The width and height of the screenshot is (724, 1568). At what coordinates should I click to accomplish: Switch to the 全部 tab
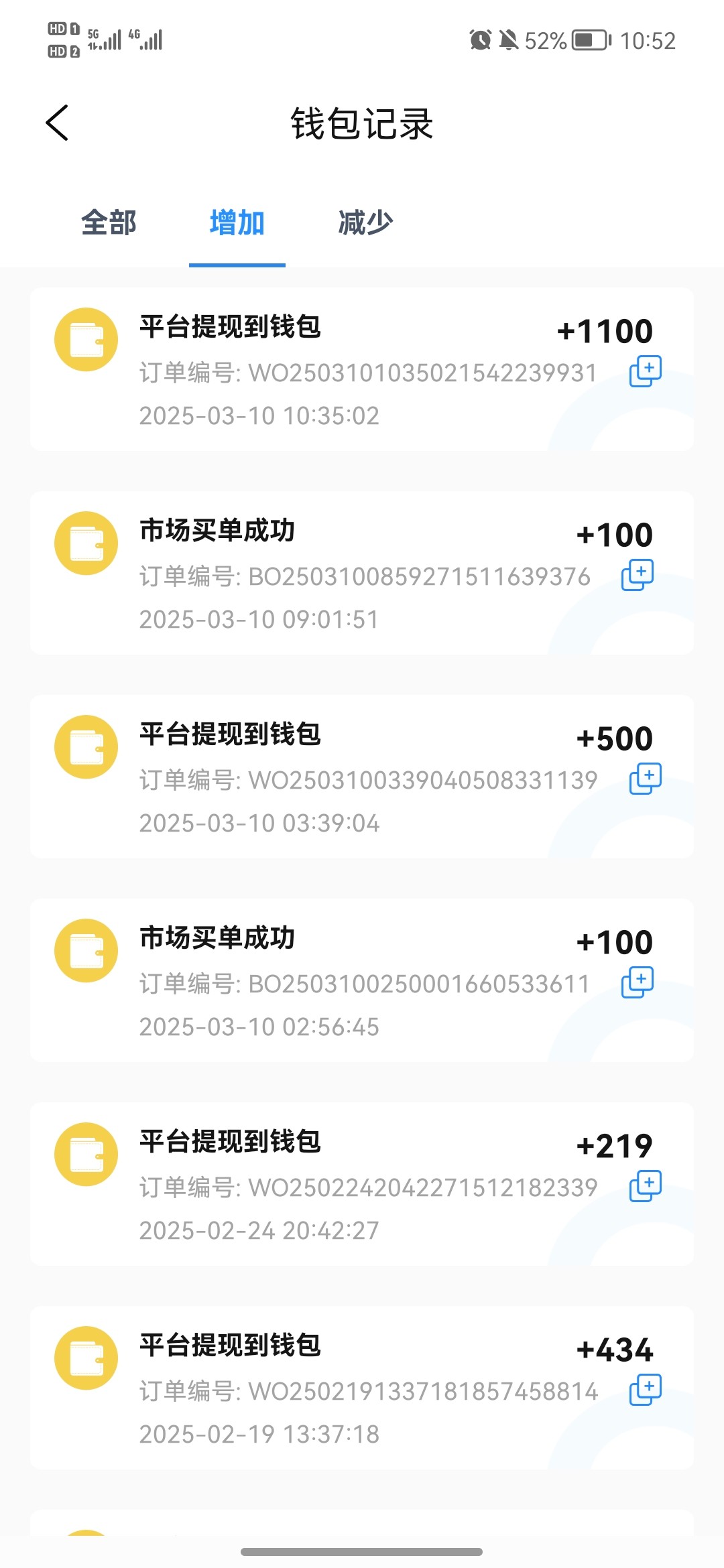pos(109,222)
